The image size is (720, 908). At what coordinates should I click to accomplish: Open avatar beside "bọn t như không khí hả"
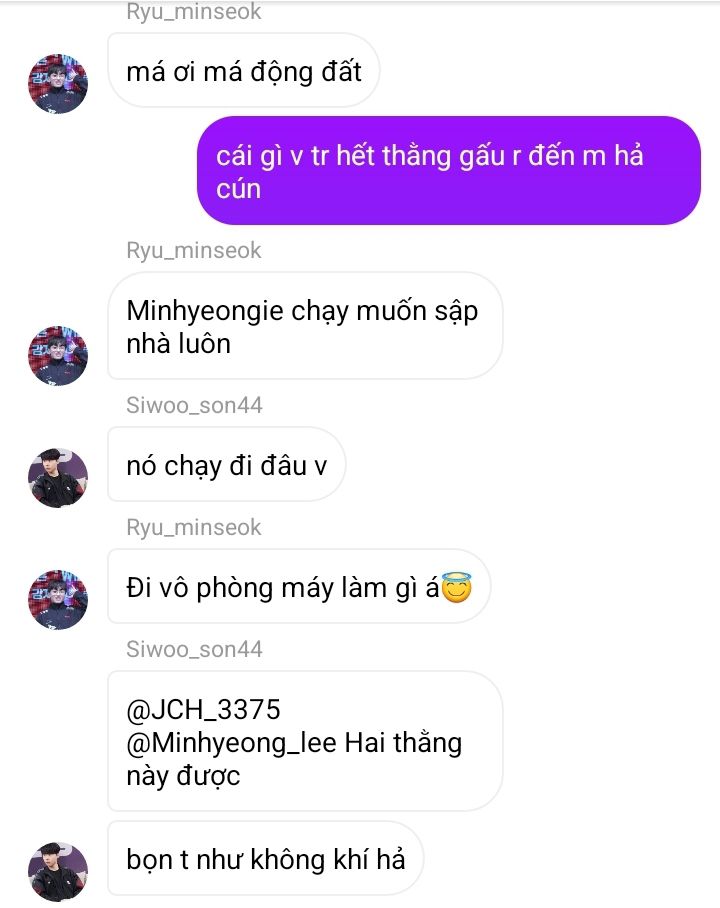(x=58, y=871)
